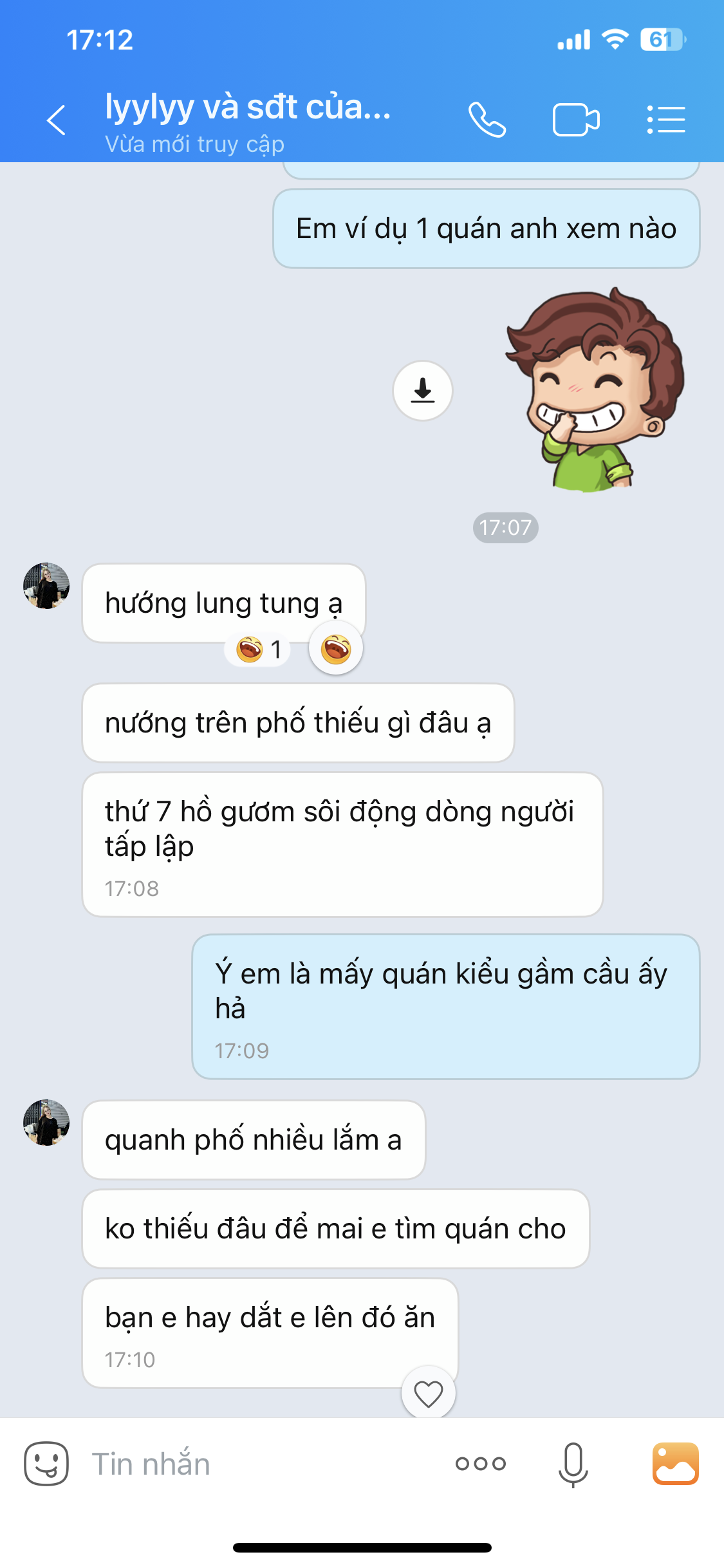Start a voice call with lyylyy
The height and width of the screenshot is (1568, 724).
pos(487,120)
